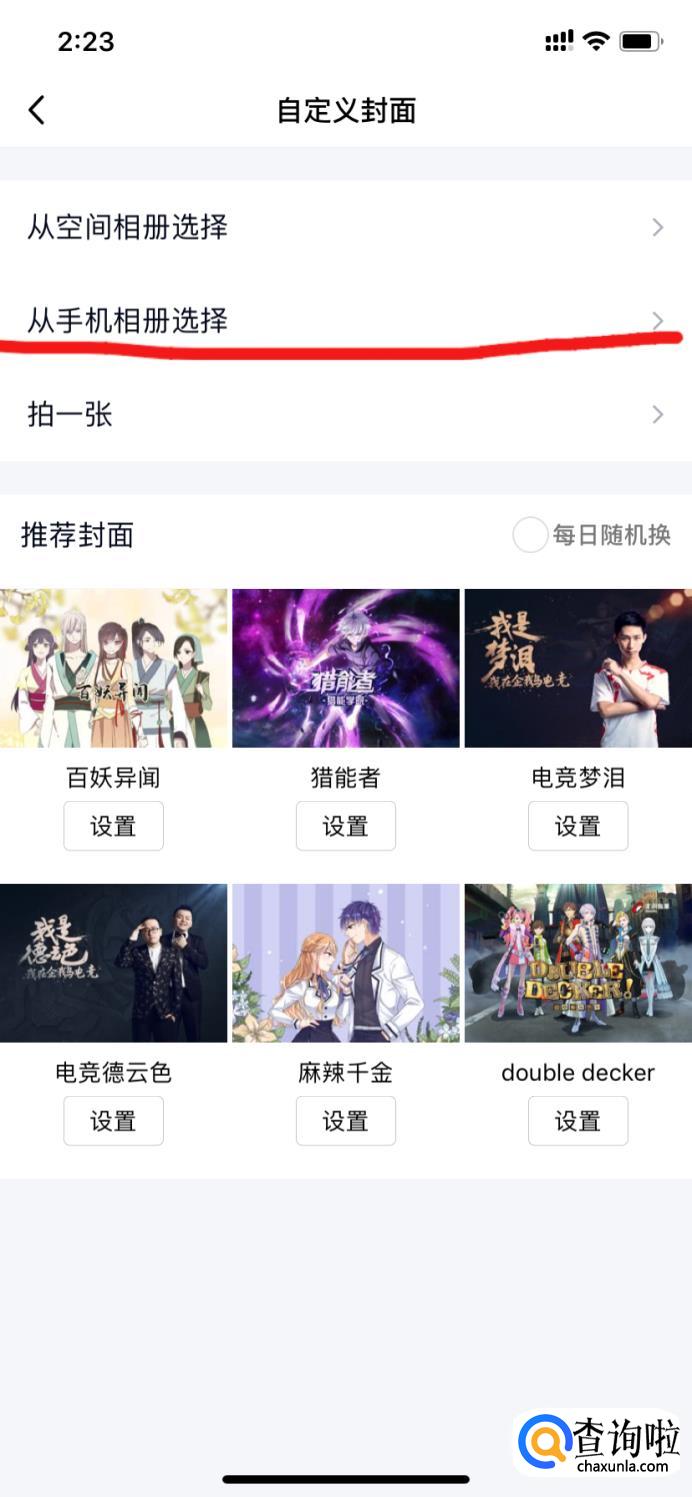The height and width of the screenshot is (1497, 692).
Task: Go back from 自定义封面 page
Action: tap(37, 110)
